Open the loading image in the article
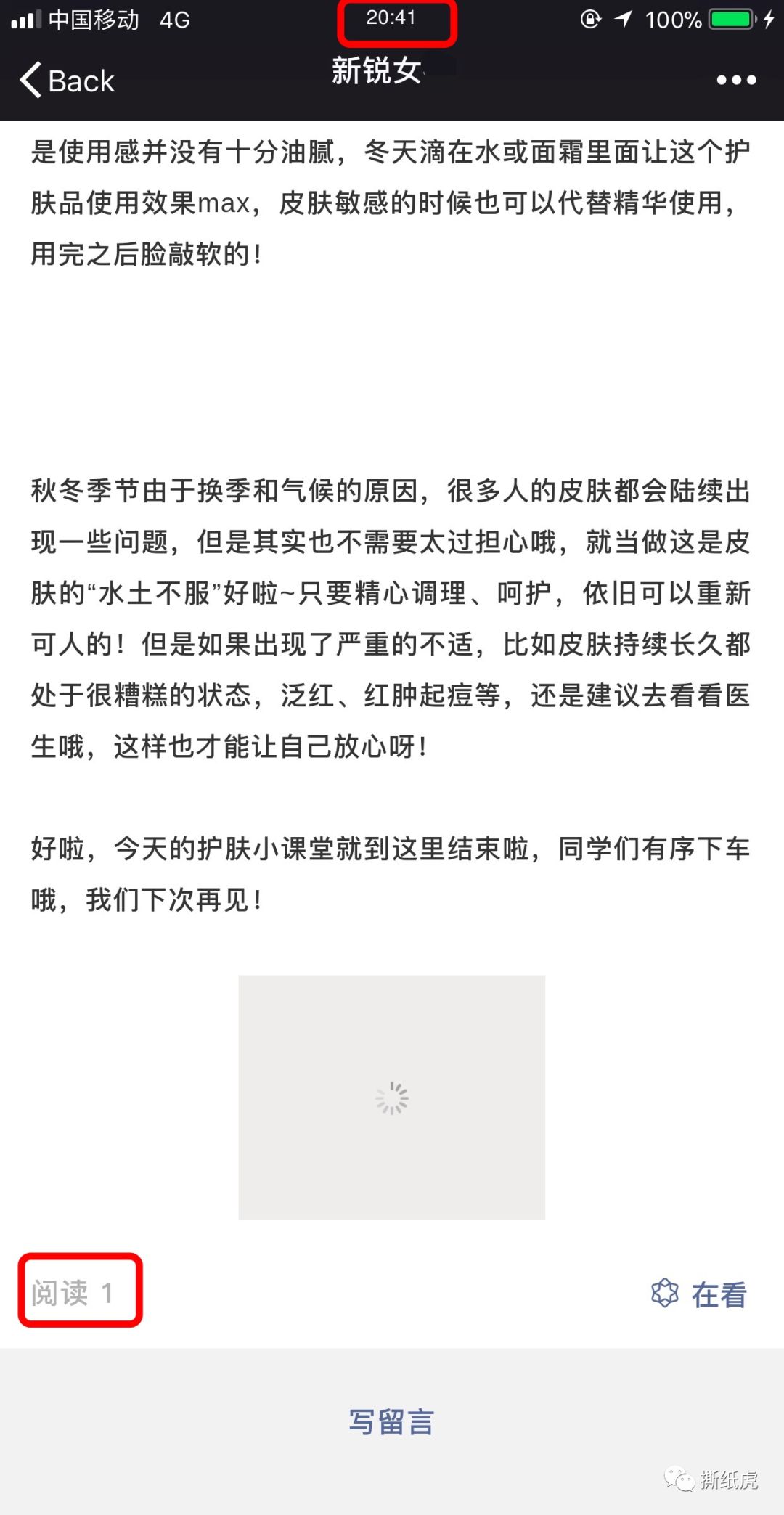 click(391, 1097)
